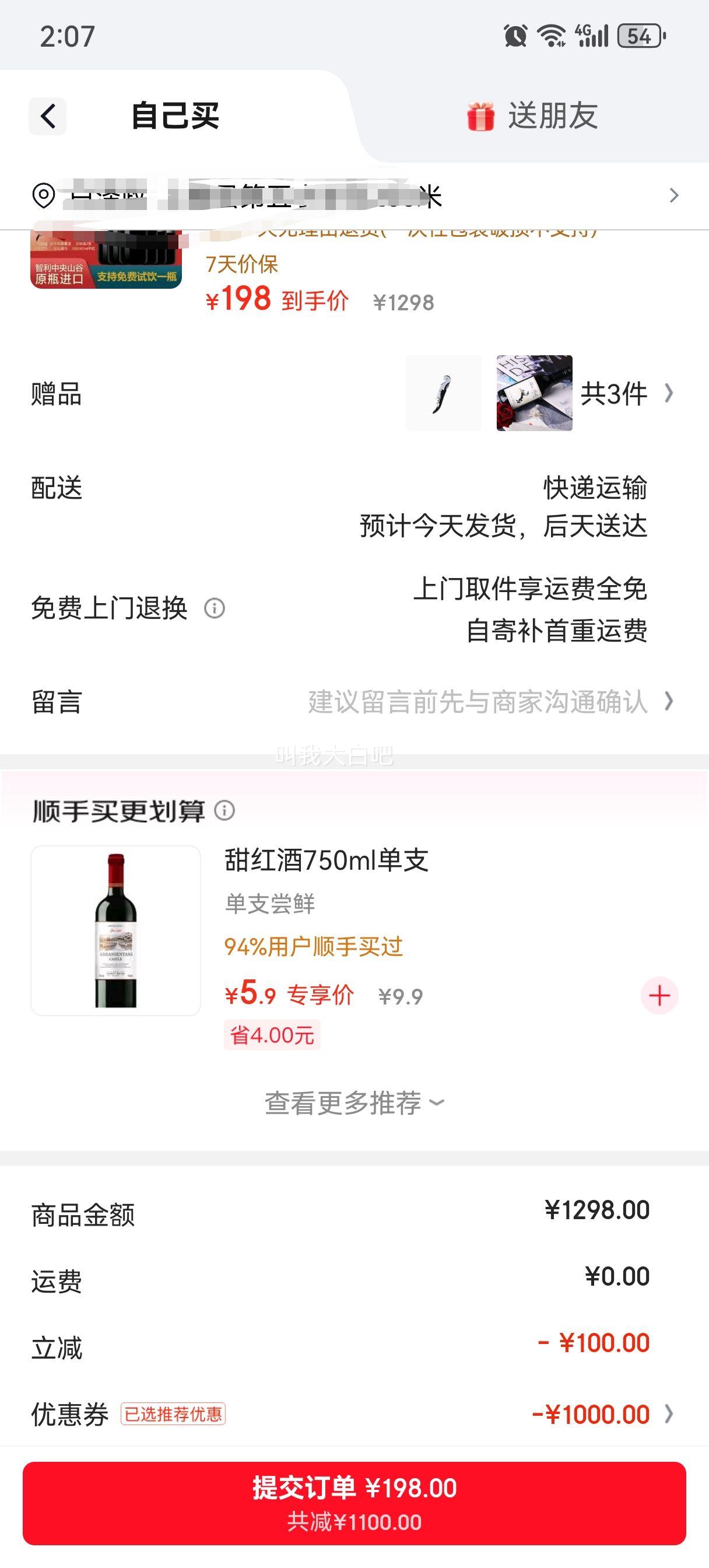Screen dimensions: 709x1568
Task: Tap the back arrow at top left
Action: (x=47, y=116)
